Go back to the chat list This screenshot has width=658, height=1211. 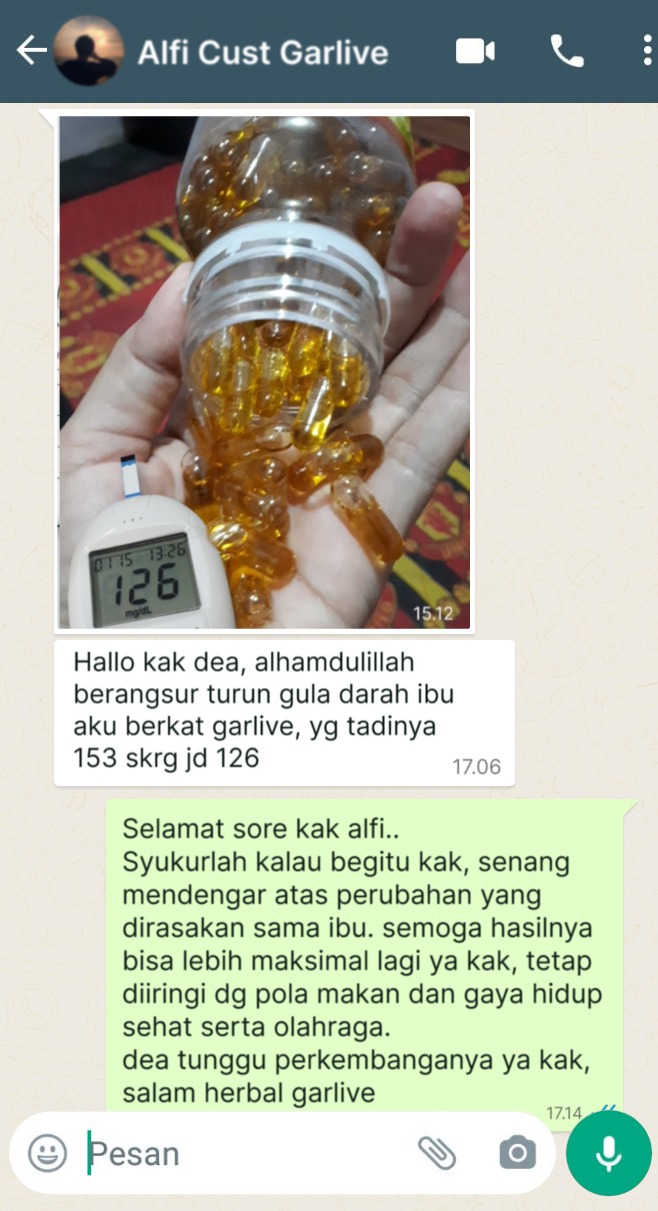(30, 51)
